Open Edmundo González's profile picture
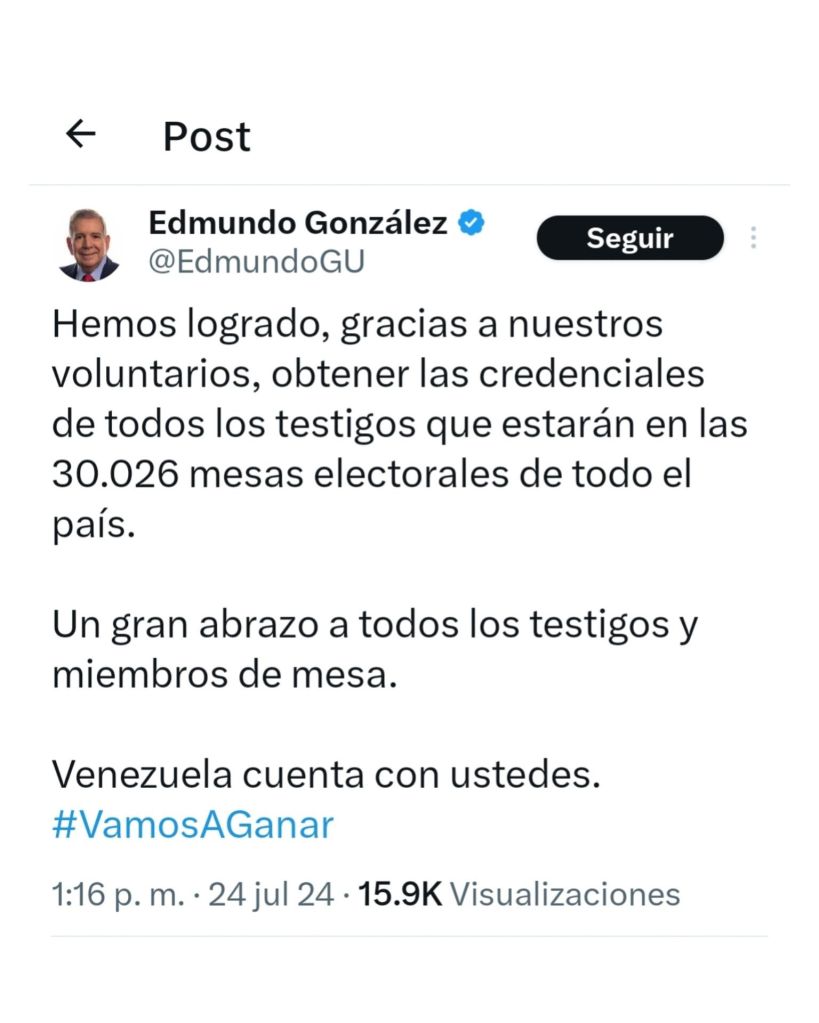The height and width of the screenshot is (1023, 819). coord(88,244)
